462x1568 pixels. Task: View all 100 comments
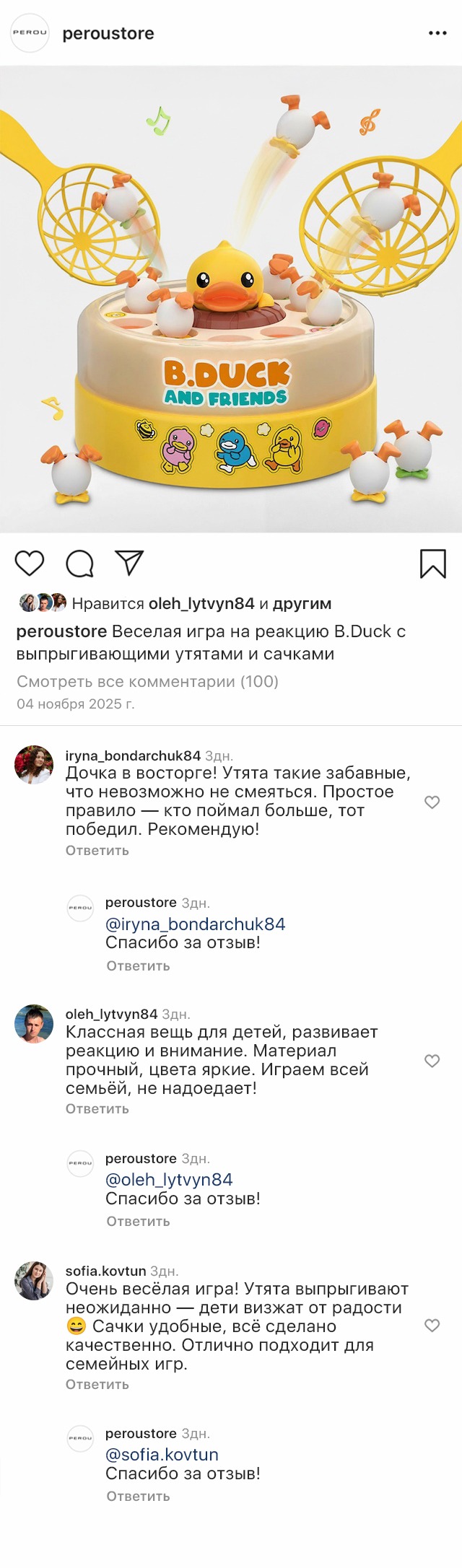click(147, 681)
